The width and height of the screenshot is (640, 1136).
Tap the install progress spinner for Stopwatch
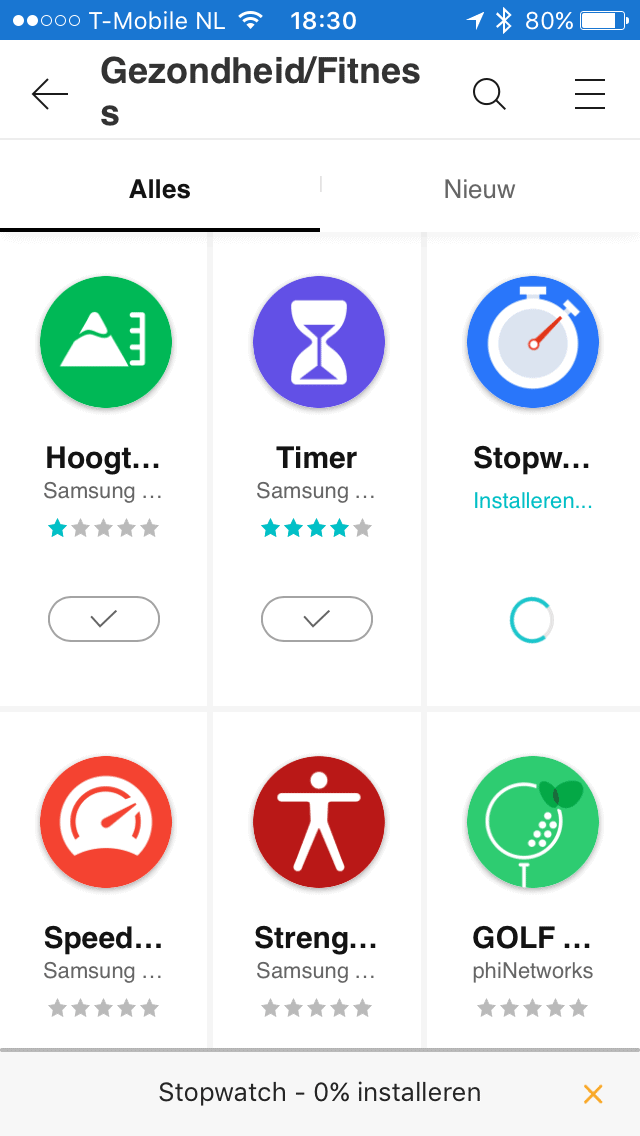(x=532, y=619)
